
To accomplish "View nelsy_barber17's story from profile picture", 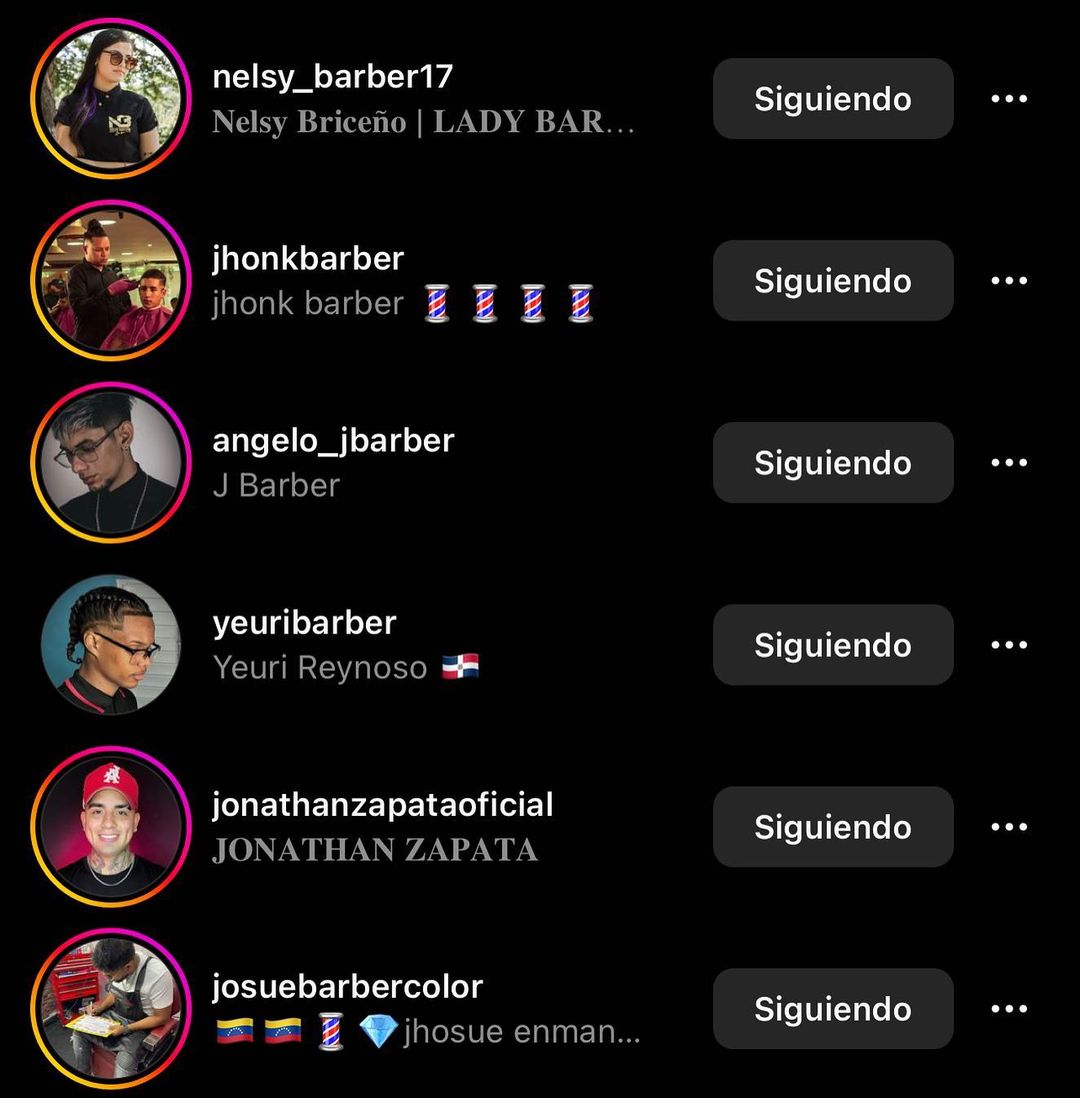I will pos(111,98).
